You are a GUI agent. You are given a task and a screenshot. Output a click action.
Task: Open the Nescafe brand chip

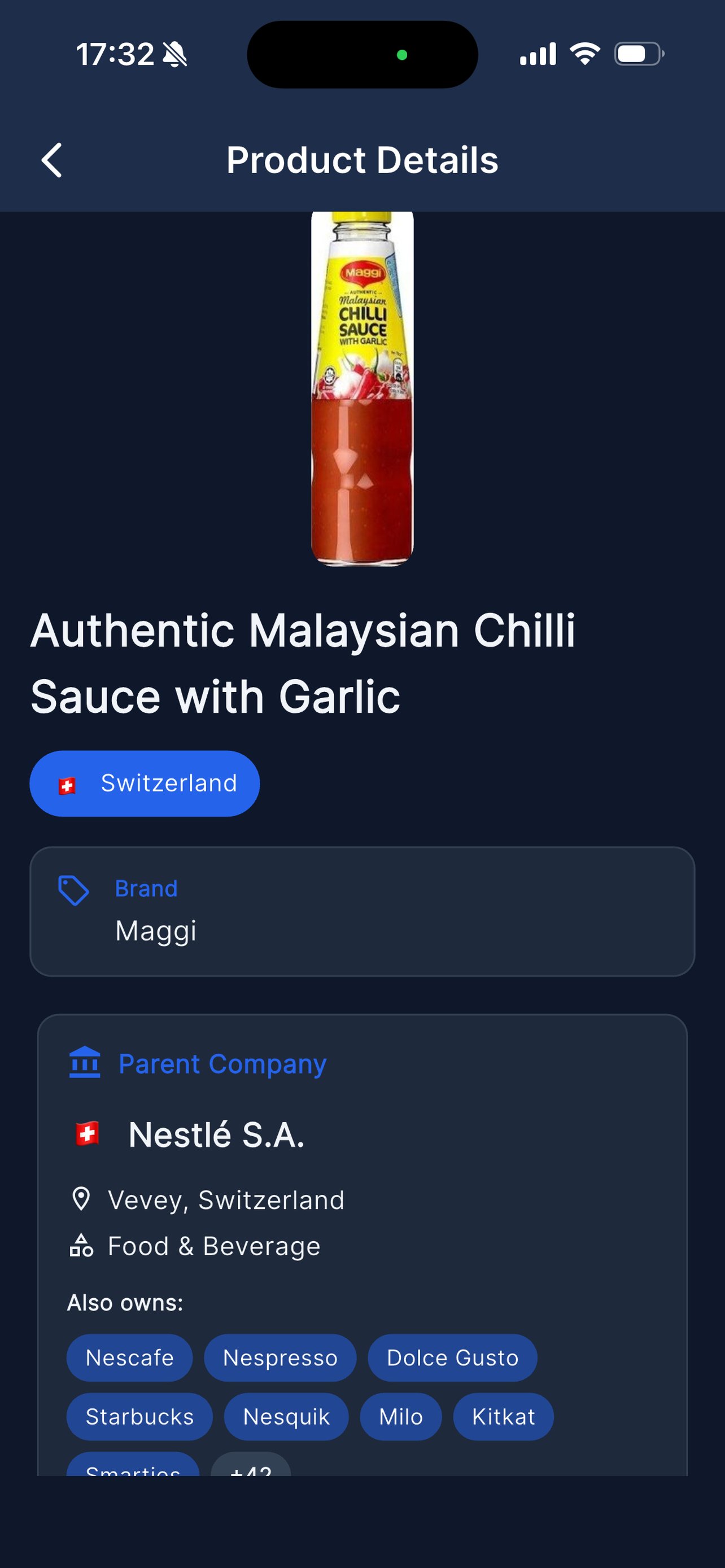click(x=130, y=1357)
